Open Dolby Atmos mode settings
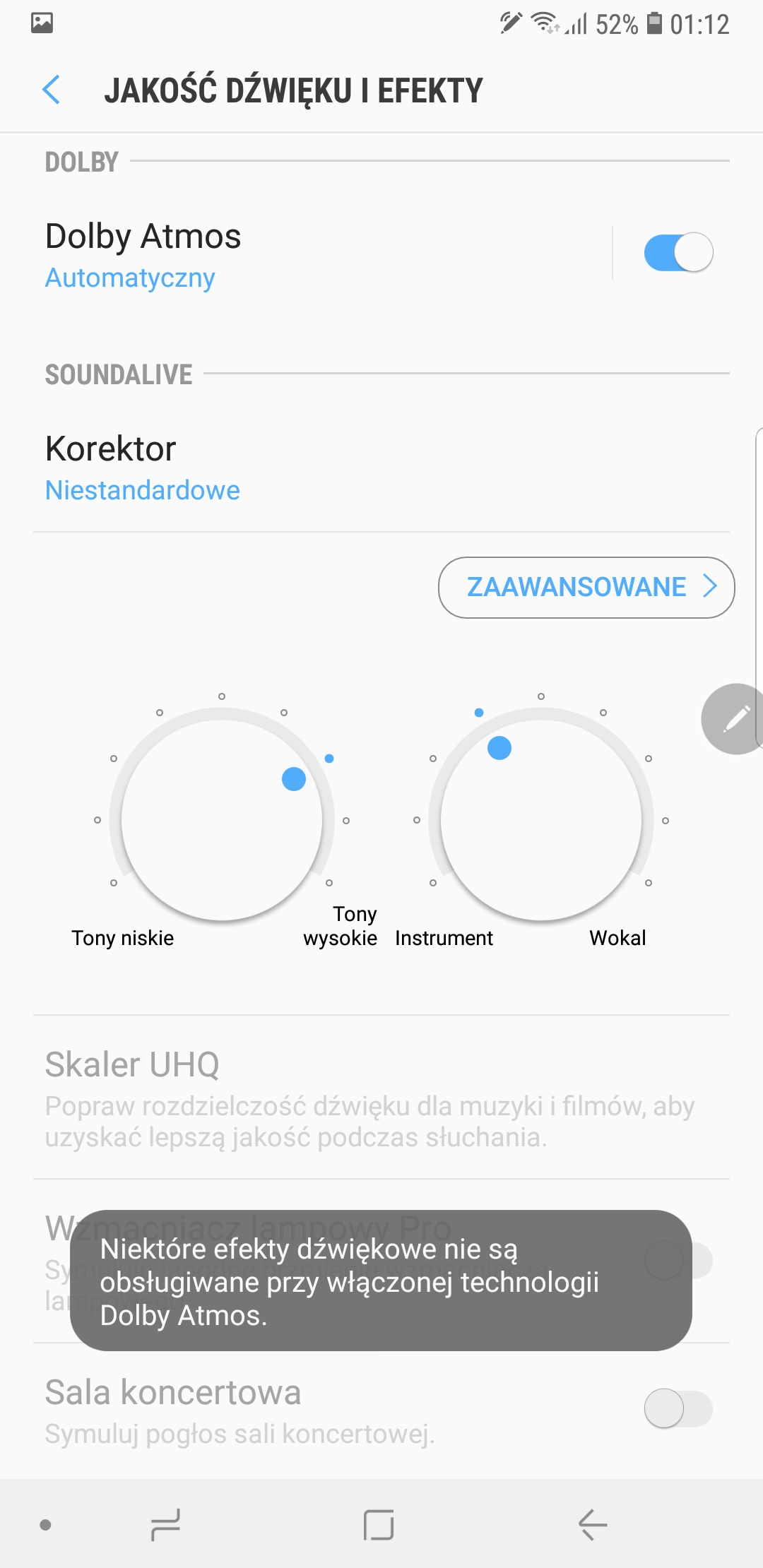 (x=321, y=254)
